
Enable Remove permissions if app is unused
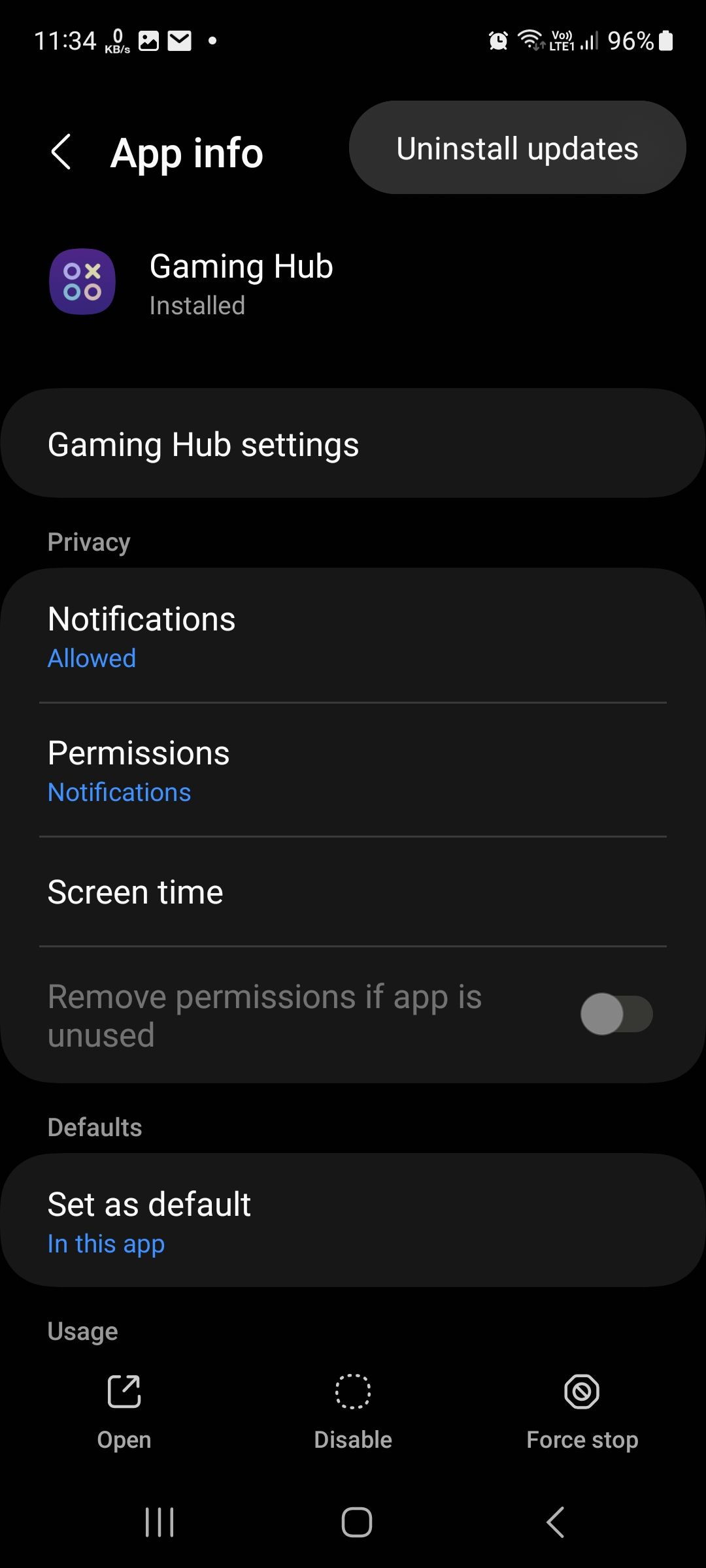pos(614,1015)
